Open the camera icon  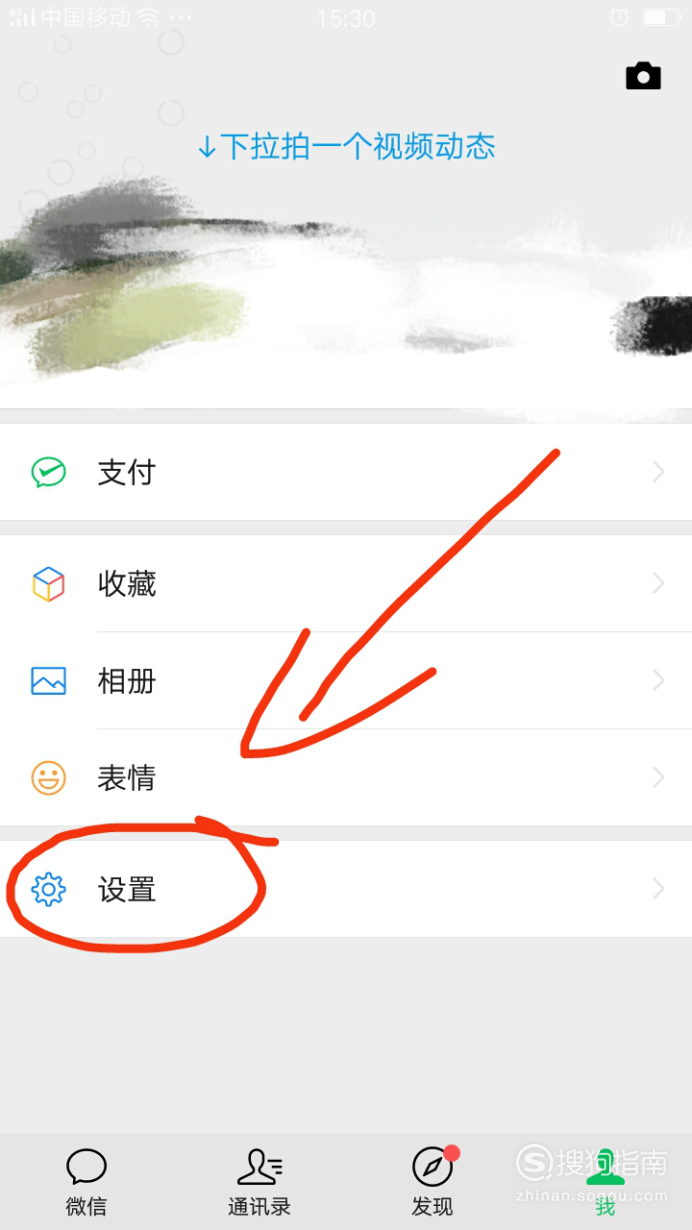coord(643,77)
